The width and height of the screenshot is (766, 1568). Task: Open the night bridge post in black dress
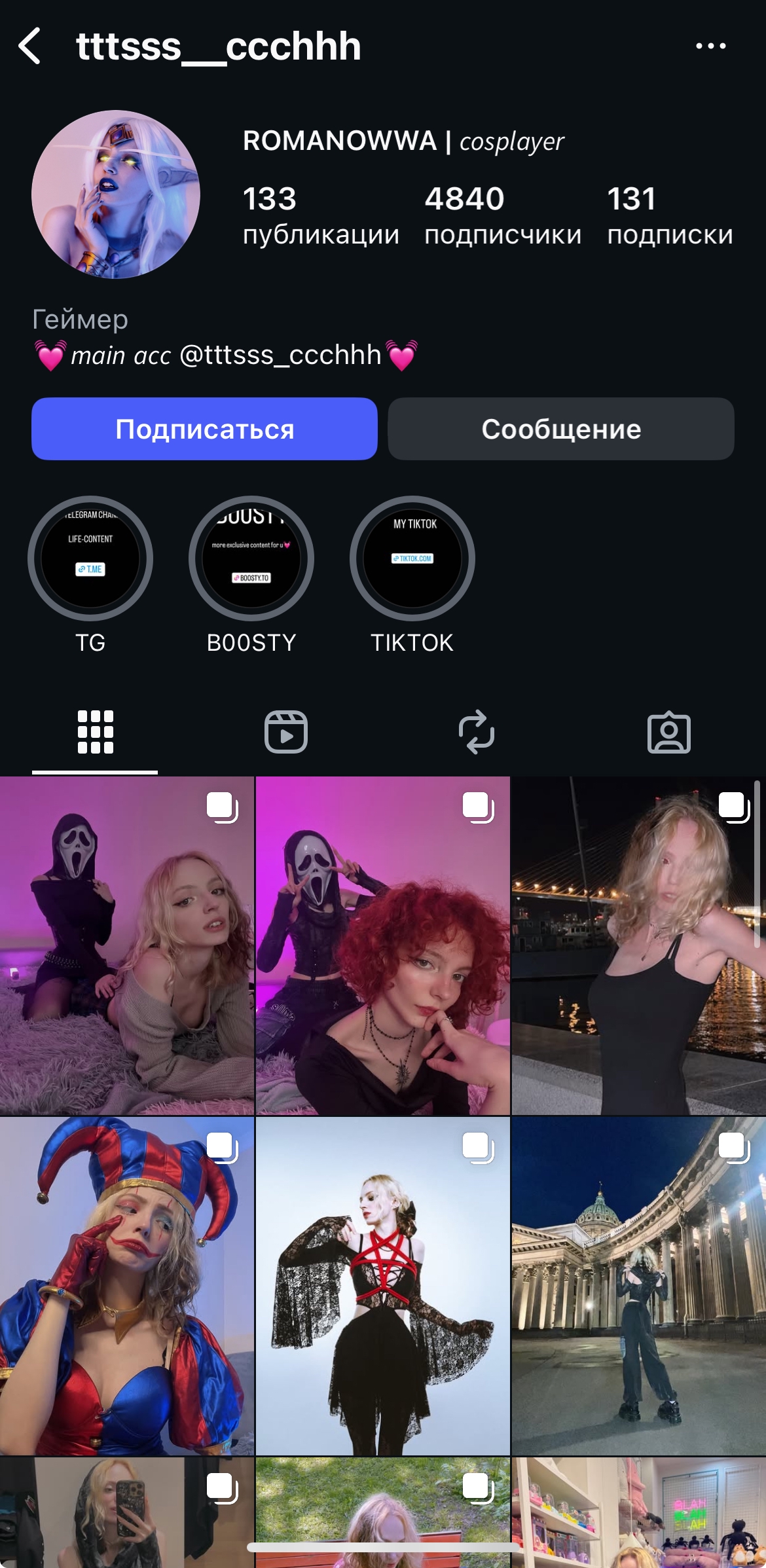[x=638, y=945]
